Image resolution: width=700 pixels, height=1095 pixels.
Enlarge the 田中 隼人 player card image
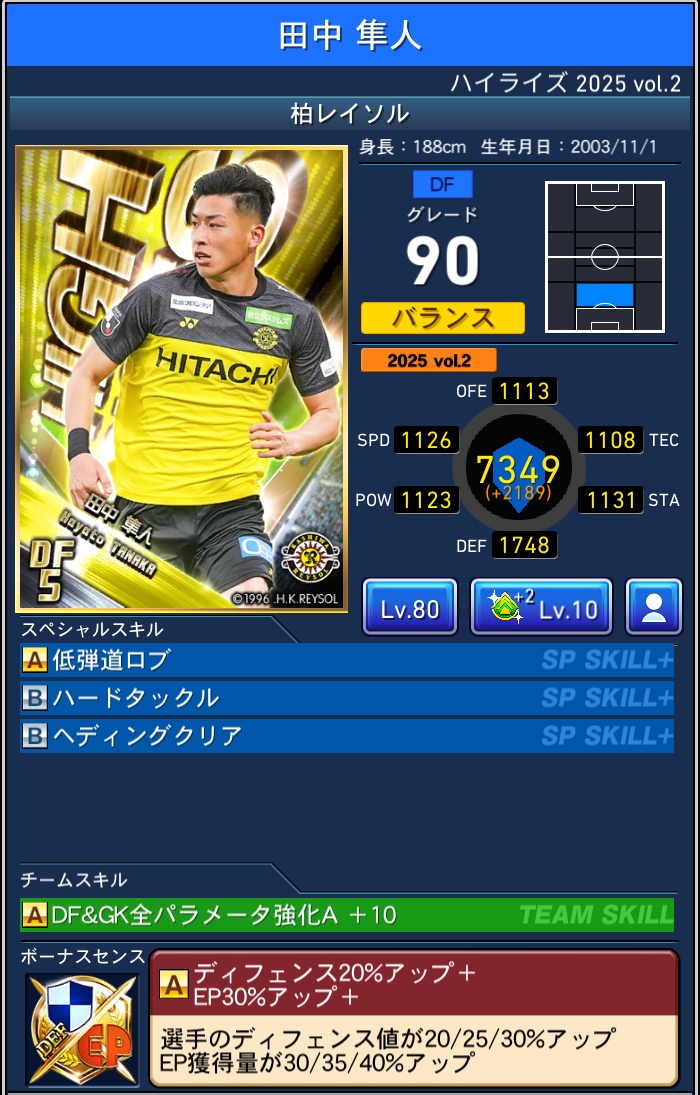[182, 379]
